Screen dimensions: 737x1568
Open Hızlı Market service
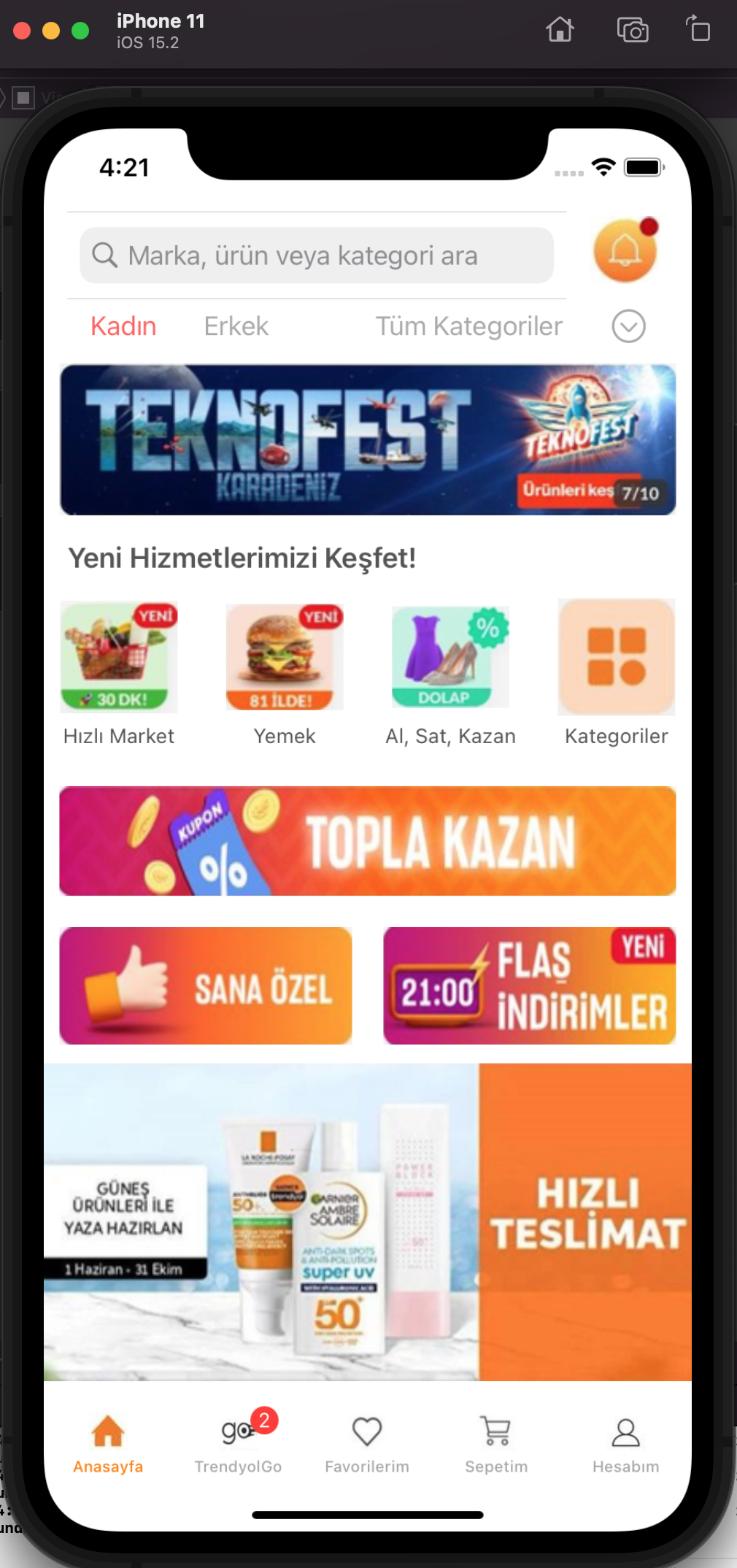[x=119, y=673]
